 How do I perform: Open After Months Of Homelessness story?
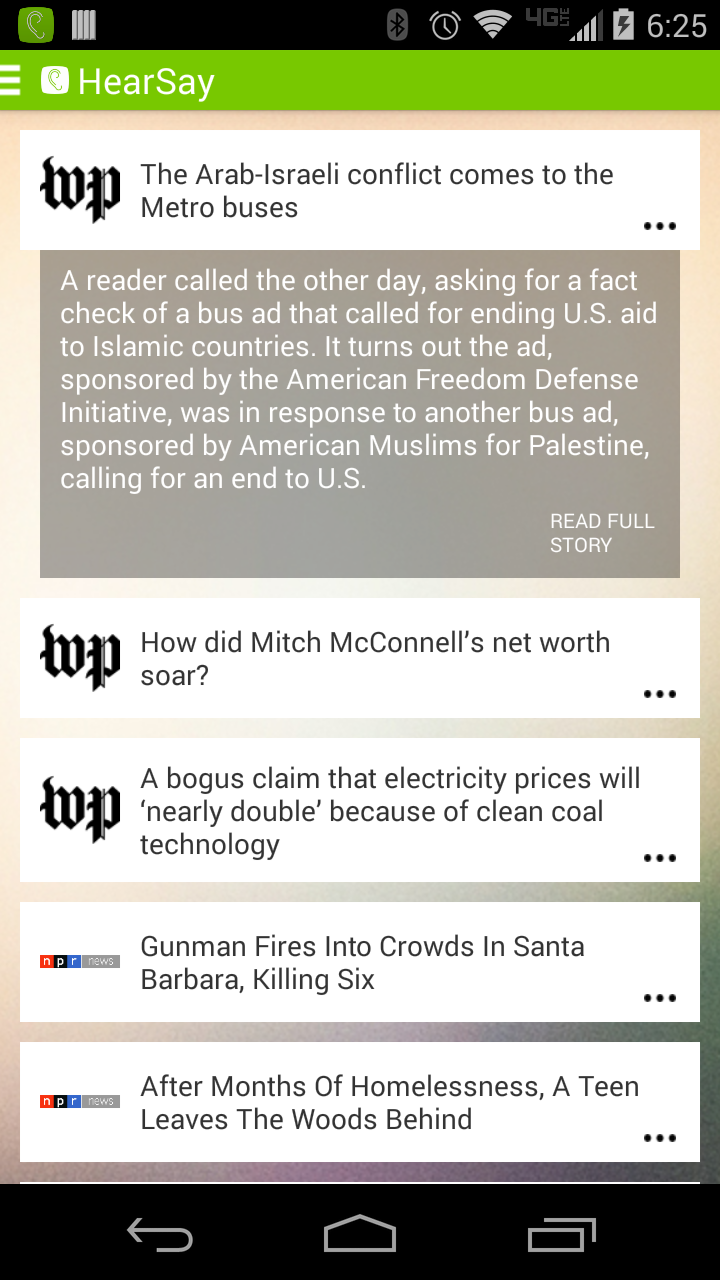click(x=390, y=1102)
